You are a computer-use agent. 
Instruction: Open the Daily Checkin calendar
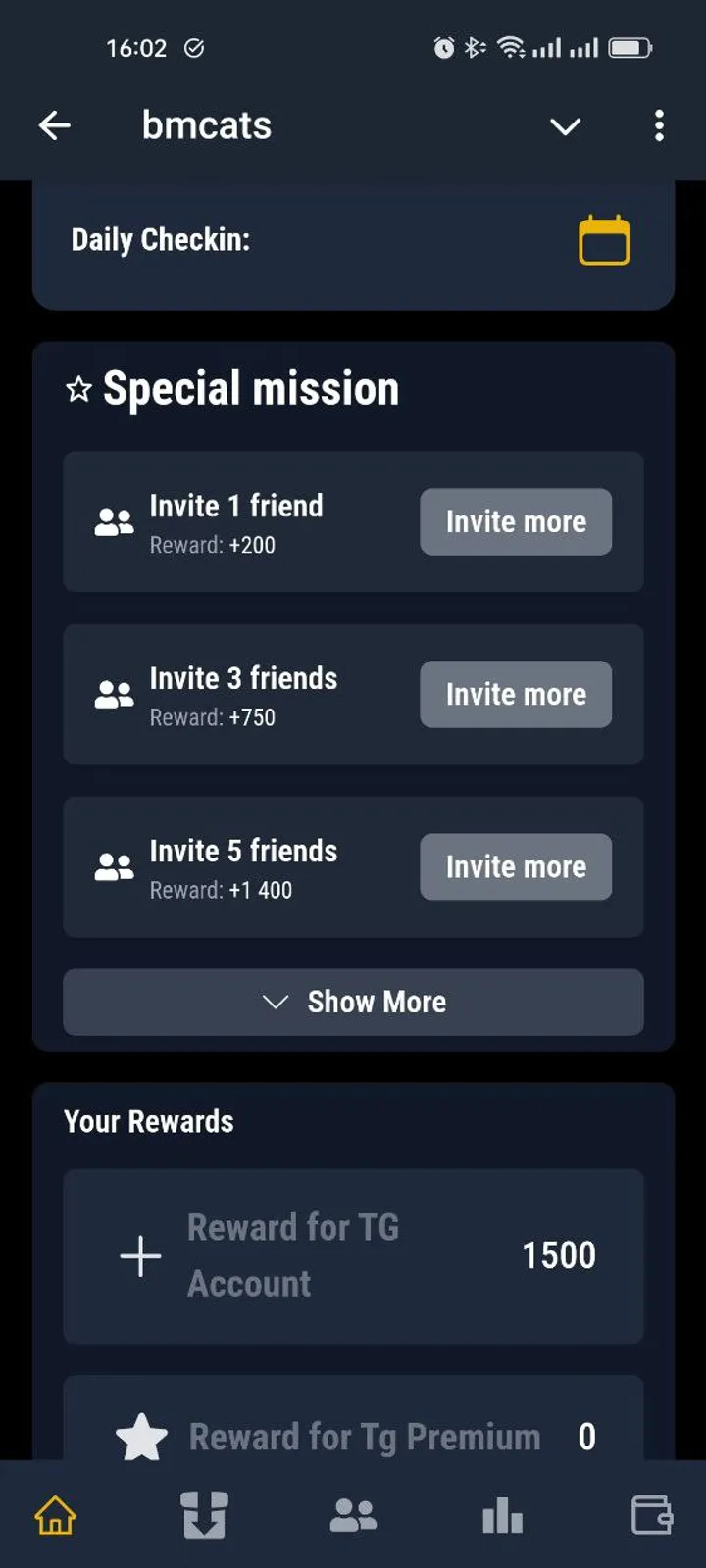pos(604,240)
